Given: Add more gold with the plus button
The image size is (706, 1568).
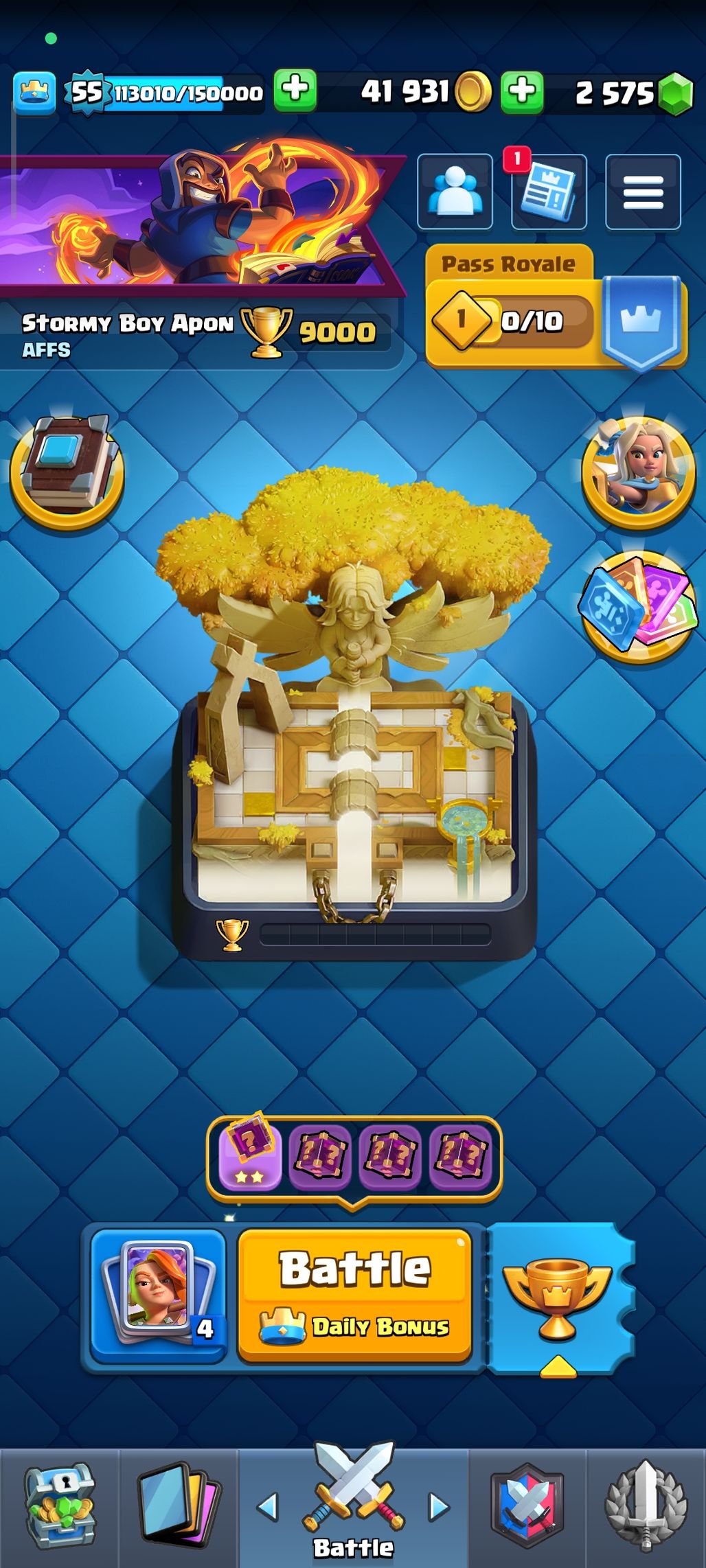Looking at the screenshot, I should [522, 91].
